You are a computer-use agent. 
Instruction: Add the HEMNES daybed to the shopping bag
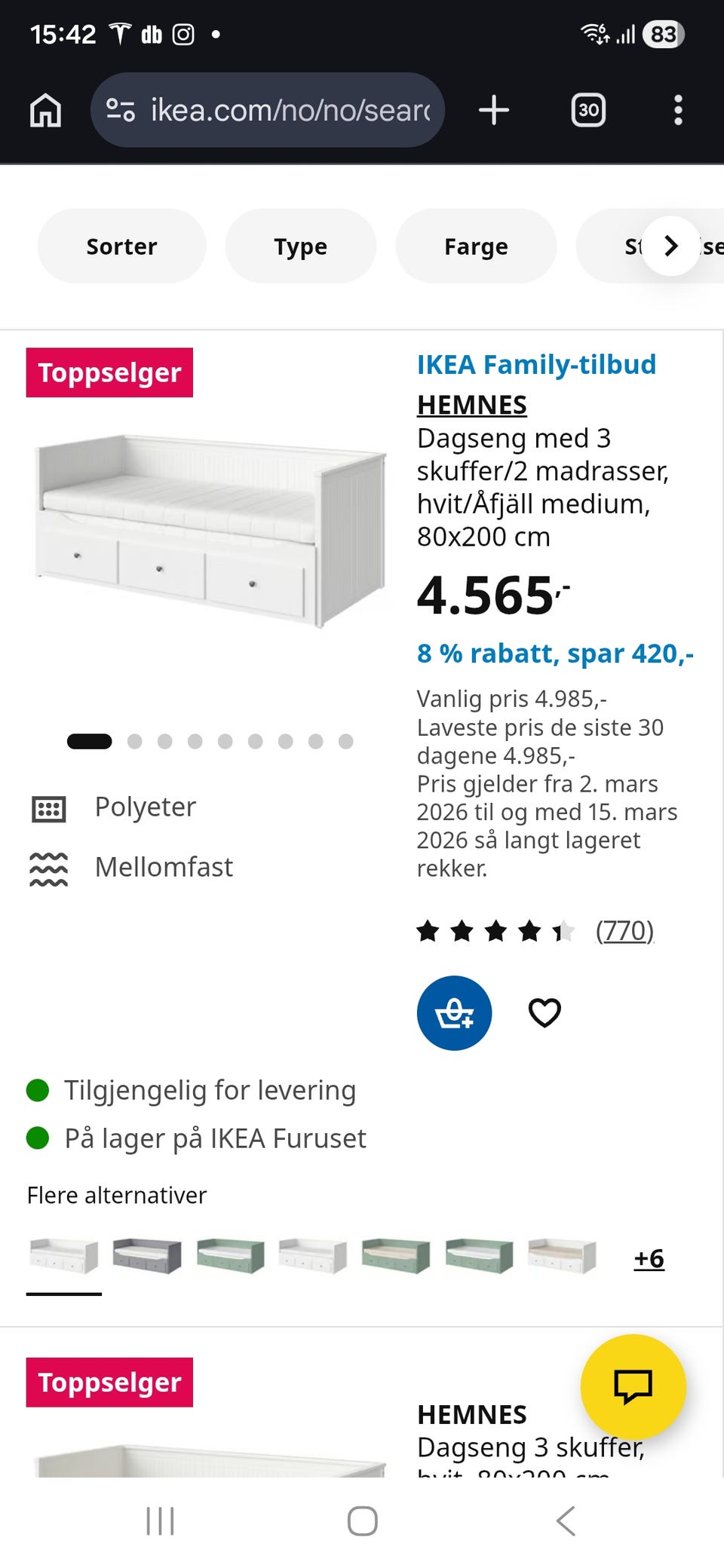(x=454, y=1012)
